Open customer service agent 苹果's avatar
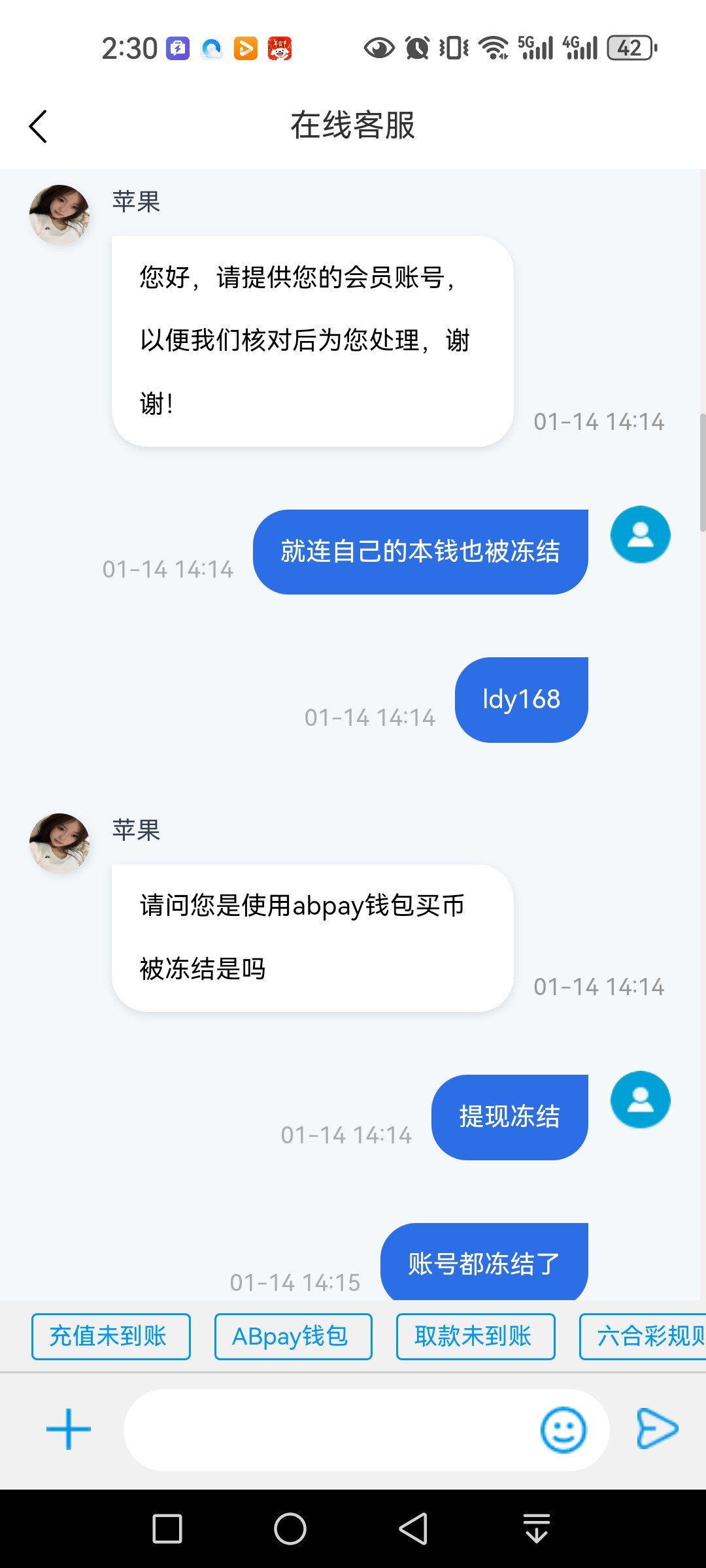 (59, 214)
